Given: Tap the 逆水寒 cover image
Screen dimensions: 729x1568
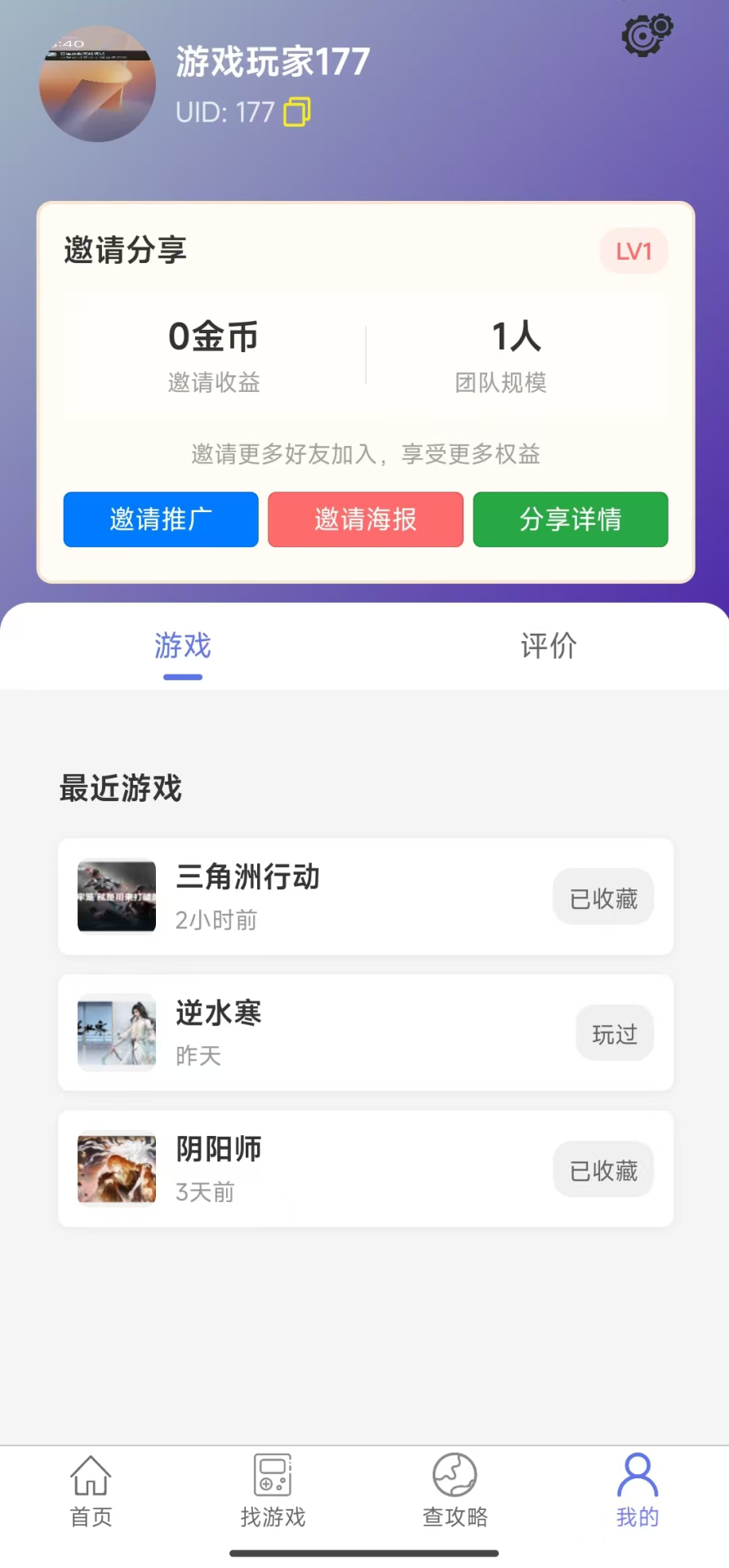Looking at the screenshot, I should [116, 1032].
